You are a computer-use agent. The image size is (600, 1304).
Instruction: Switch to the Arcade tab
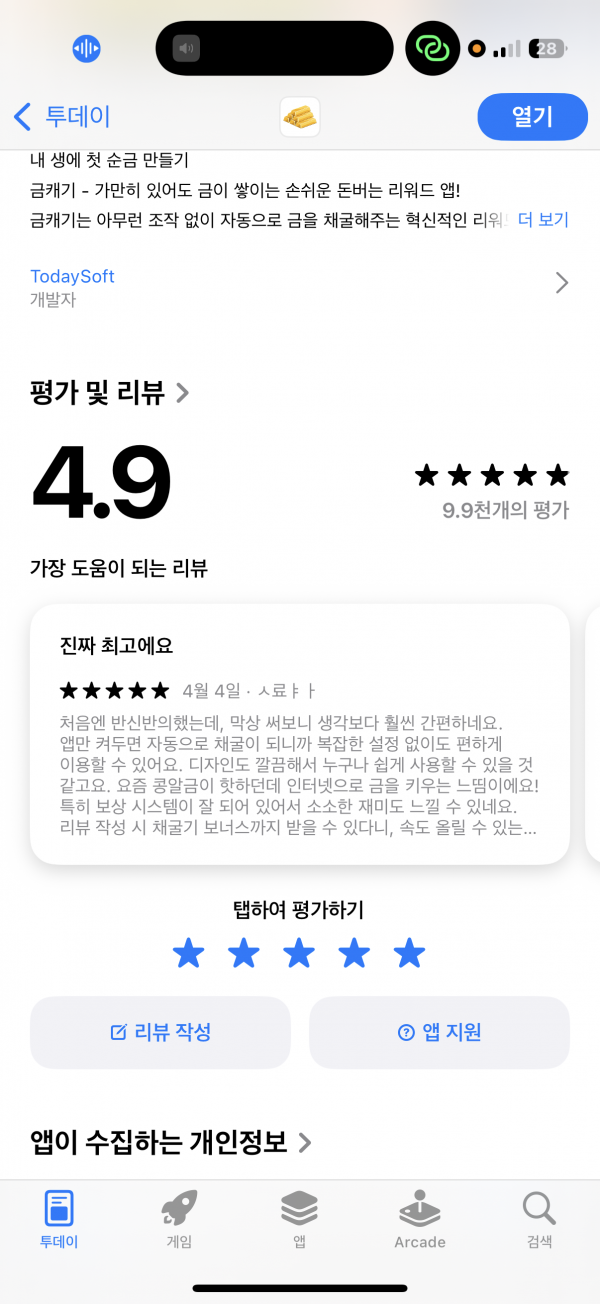[420, 1221]
